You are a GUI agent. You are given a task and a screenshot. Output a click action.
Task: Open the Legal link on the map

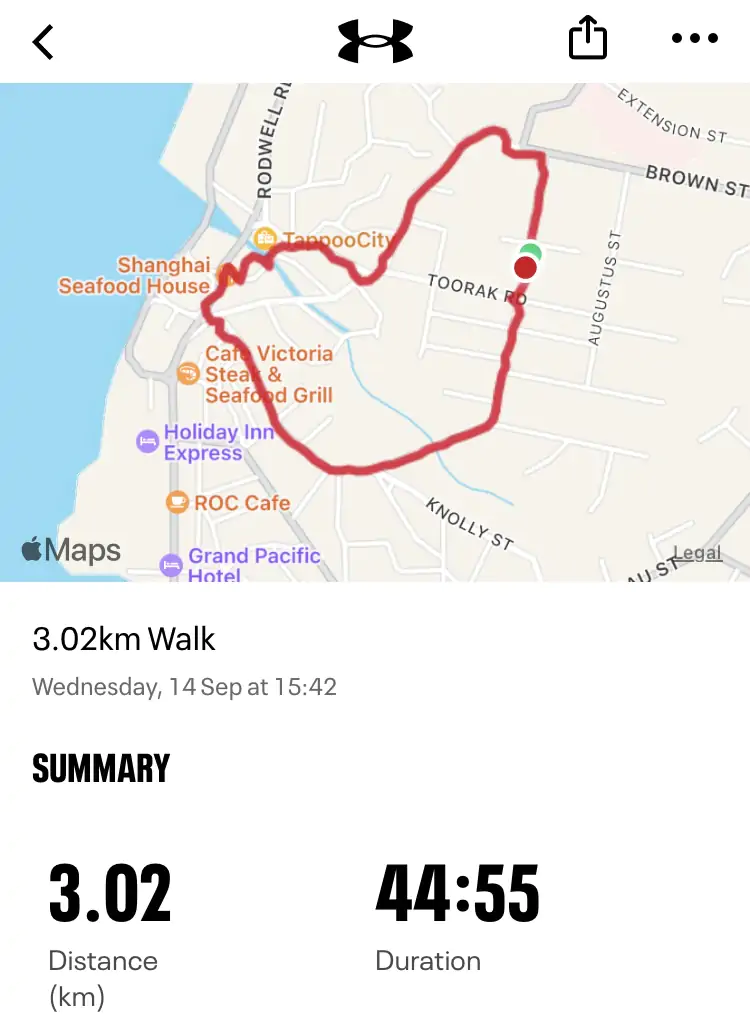click(697, 553)
